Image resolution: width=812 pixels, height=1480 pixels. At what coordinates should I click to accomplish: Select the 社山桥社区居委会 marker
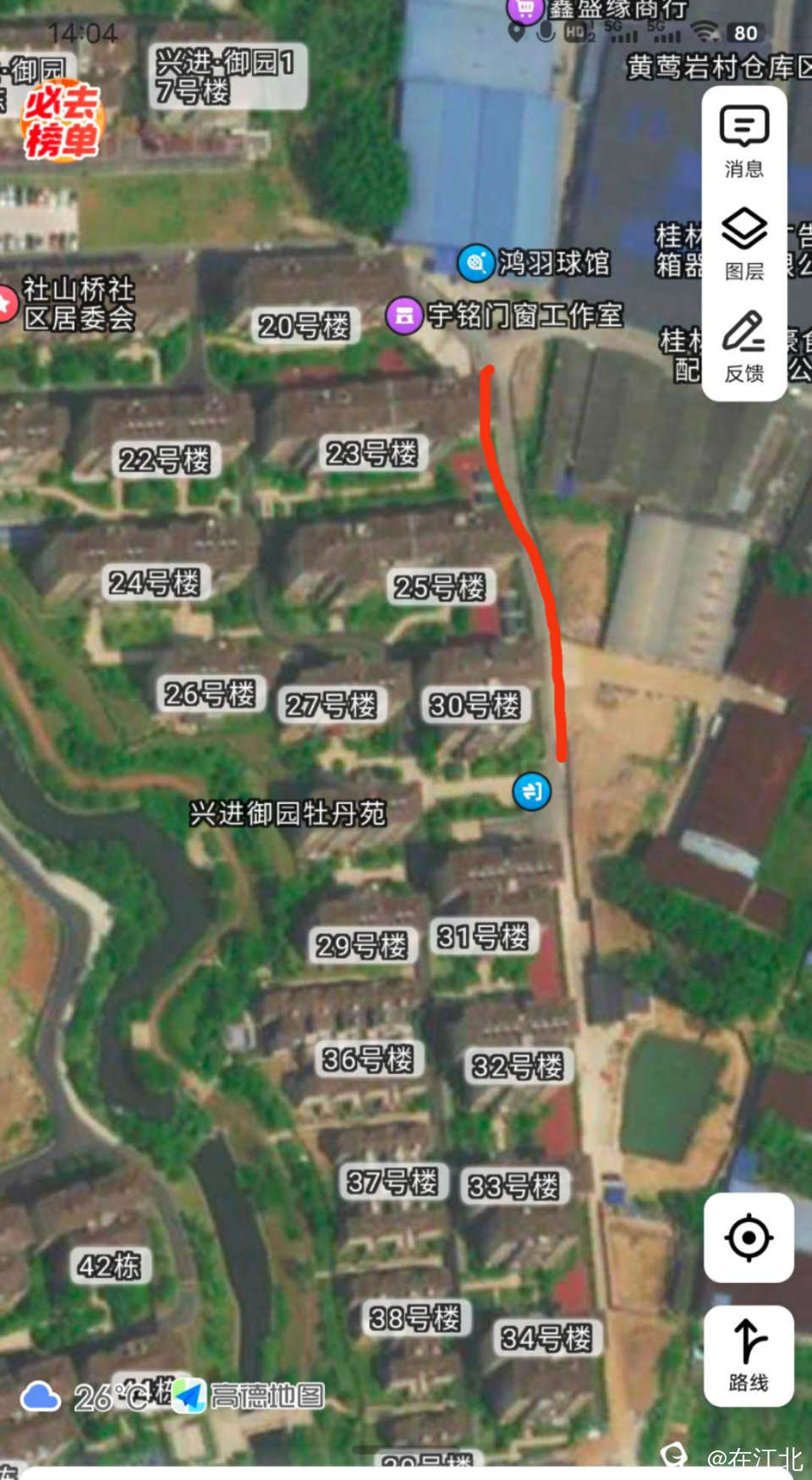[7, 303]
